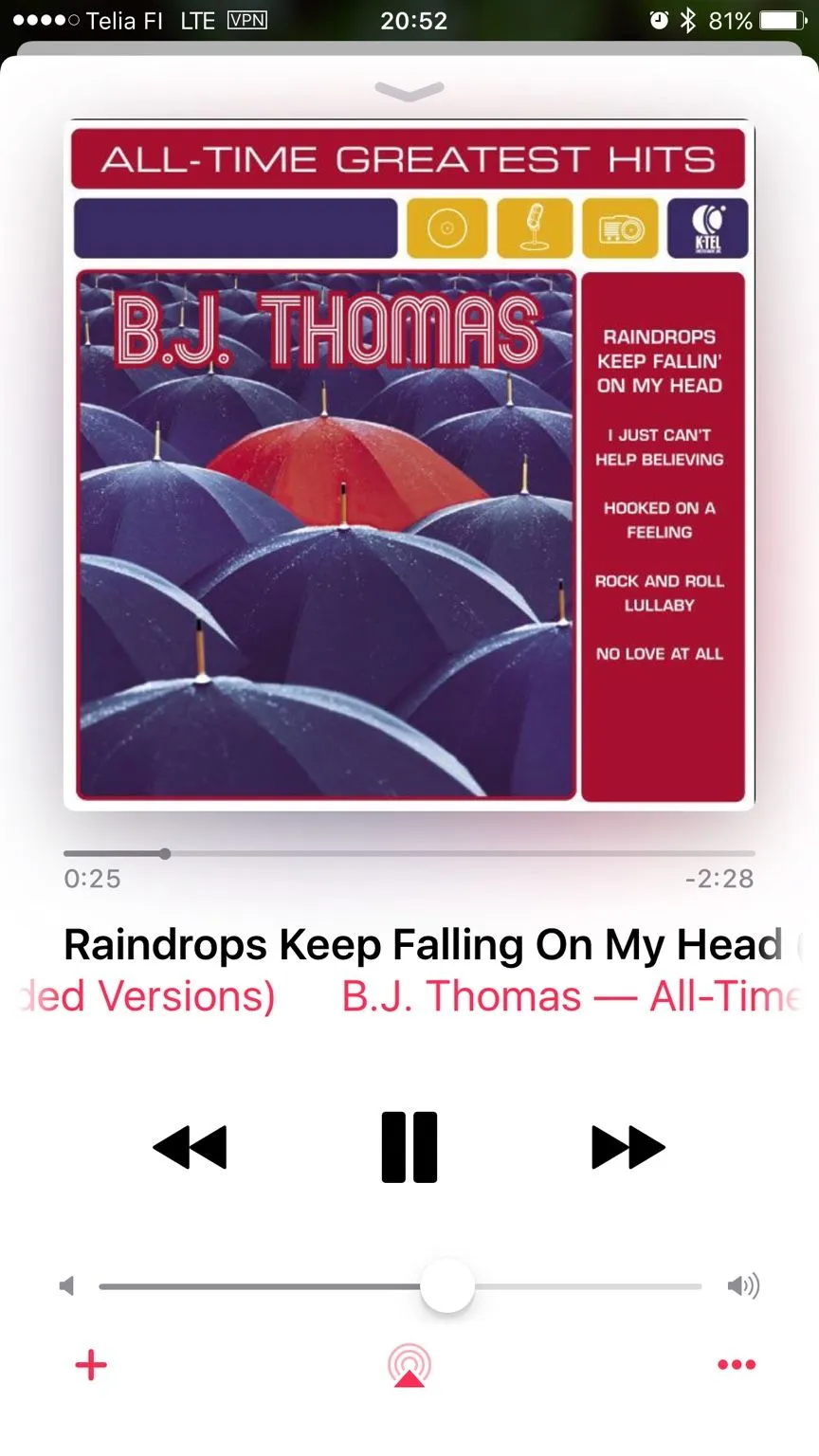This screenshot has height=1456, width=819.
Task: Skip to the next track
Action: pyautogui.click(x=628, y=1147)
